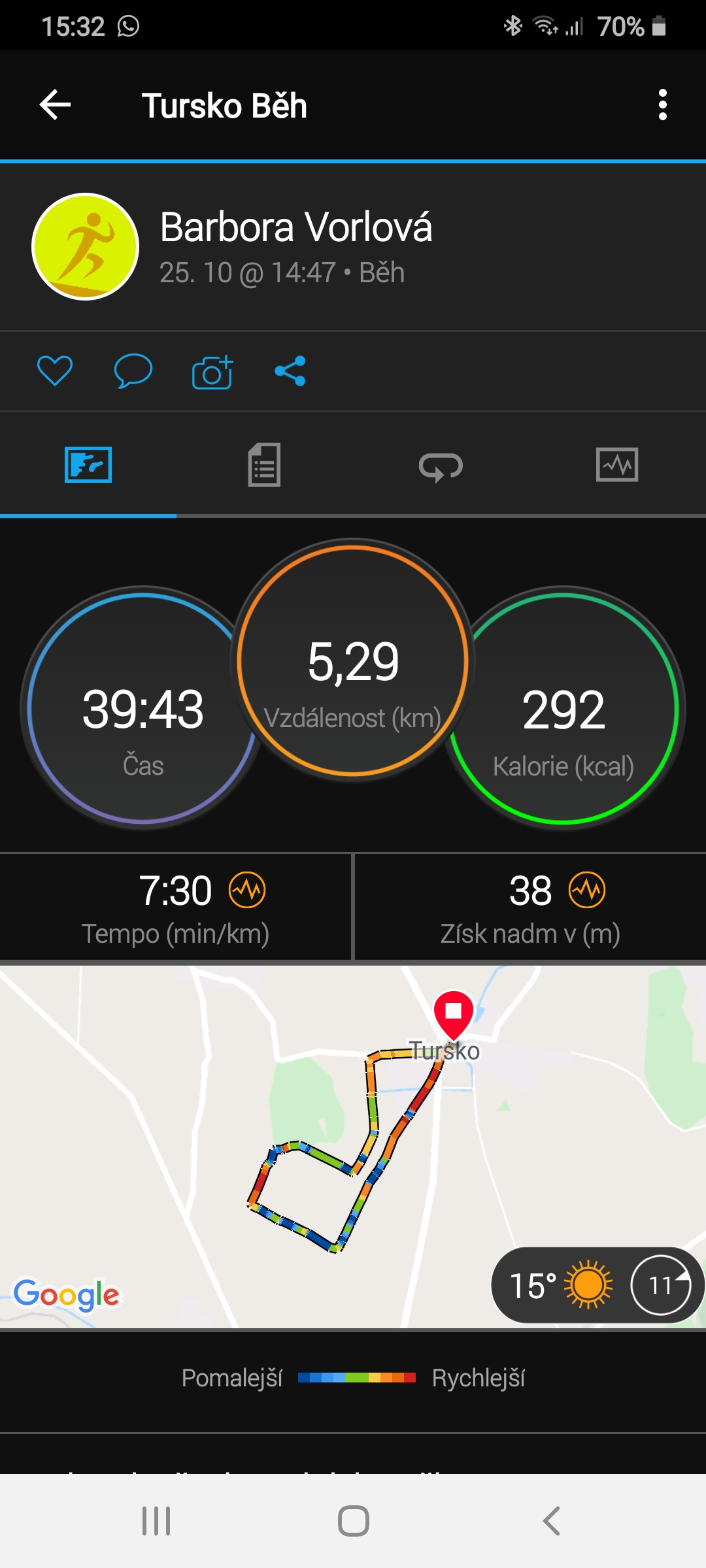Add a photo with the camera icon
Image resolution: width=706 pixels, height=1568 pixels.
pyautogui.click(x=212, y=372)
